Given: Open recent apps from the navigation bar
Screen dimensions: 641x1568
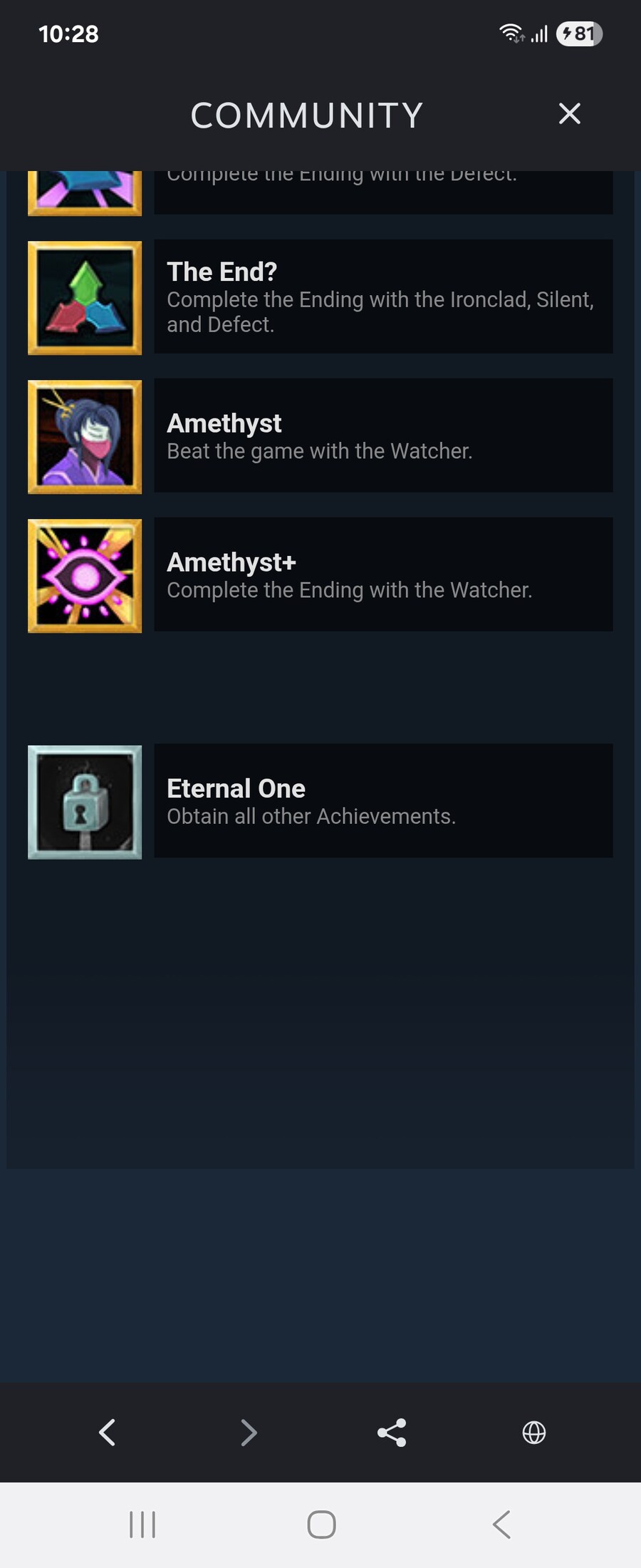Looking at the screenshot, I should point(142,1525).
